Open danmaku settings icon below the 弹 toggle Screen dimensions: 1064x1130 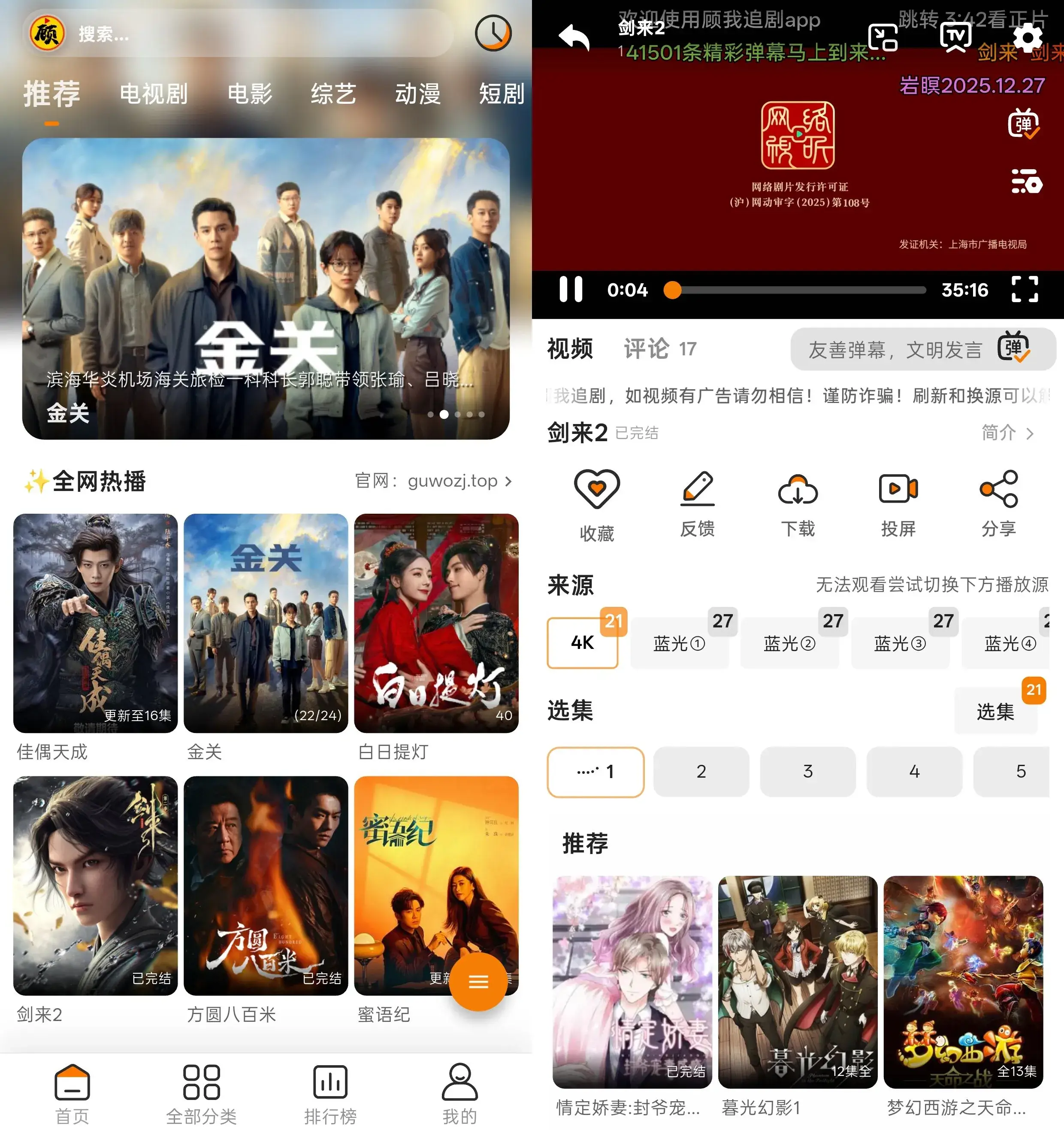1025,183
